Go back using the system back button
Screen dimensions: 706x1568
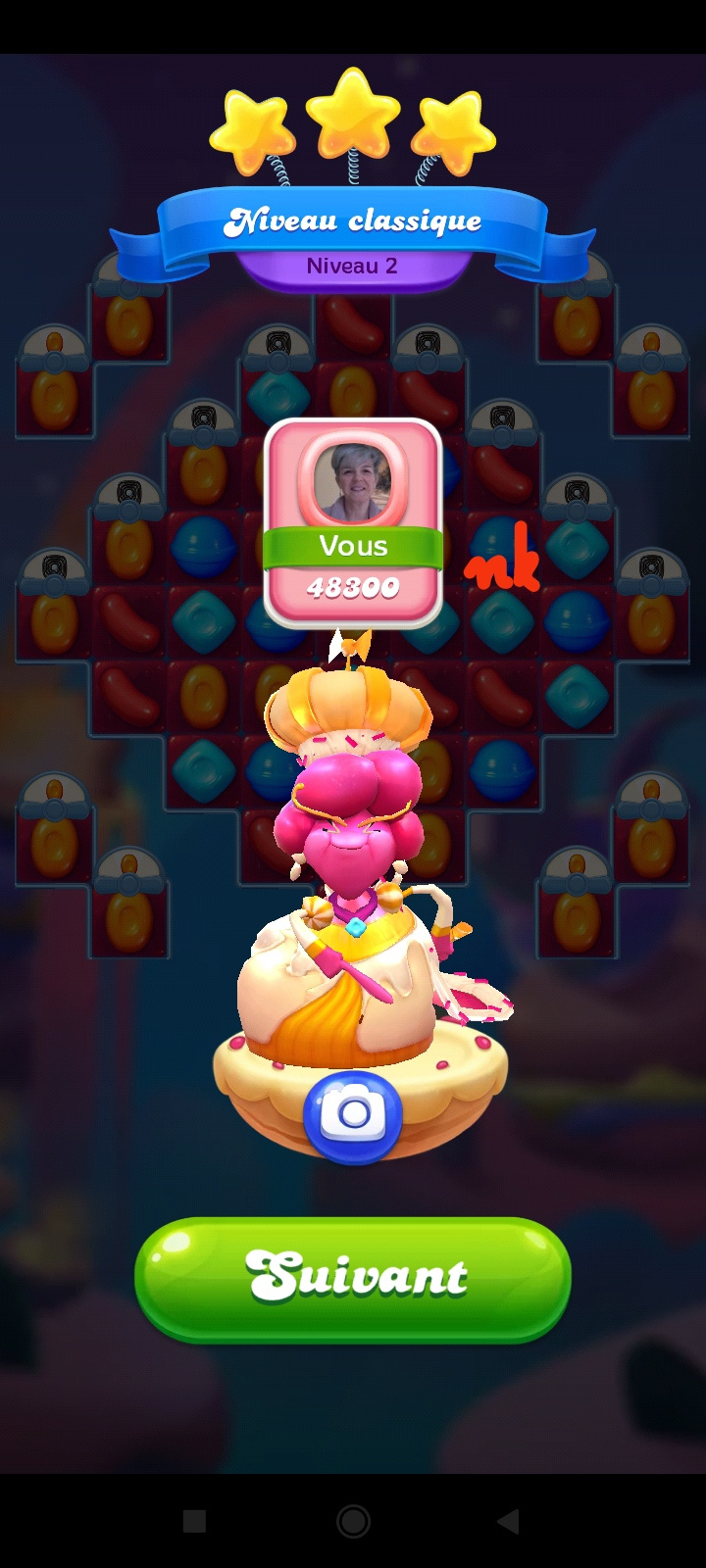[x=508, y=1521]
